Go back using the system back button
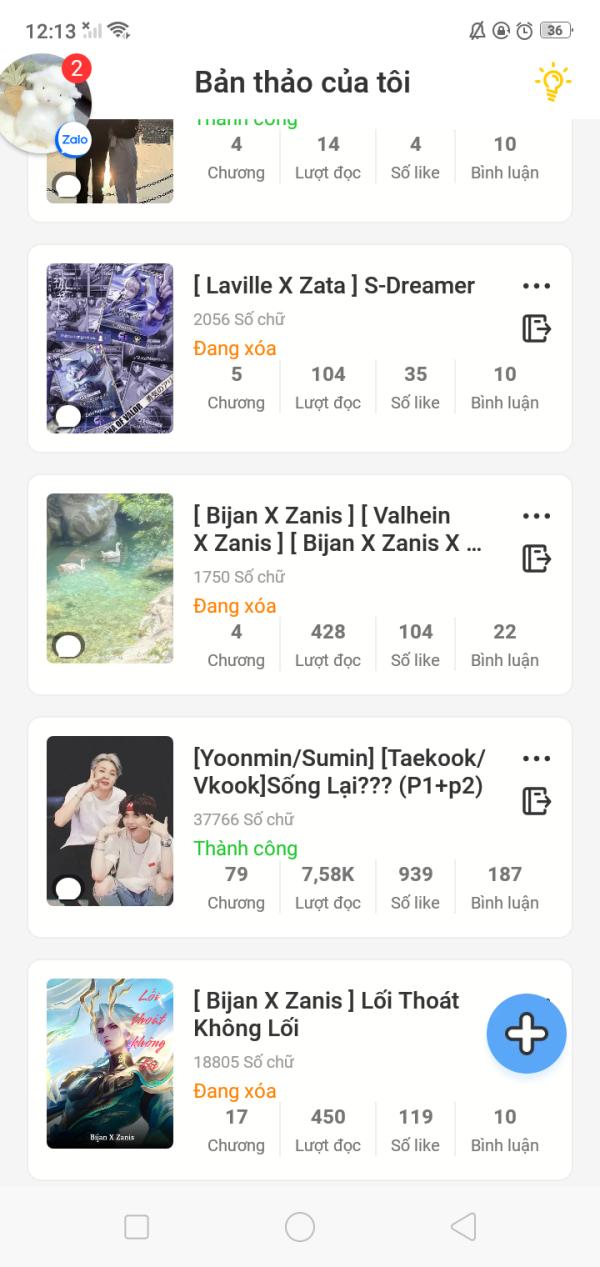 point(463,1227)
